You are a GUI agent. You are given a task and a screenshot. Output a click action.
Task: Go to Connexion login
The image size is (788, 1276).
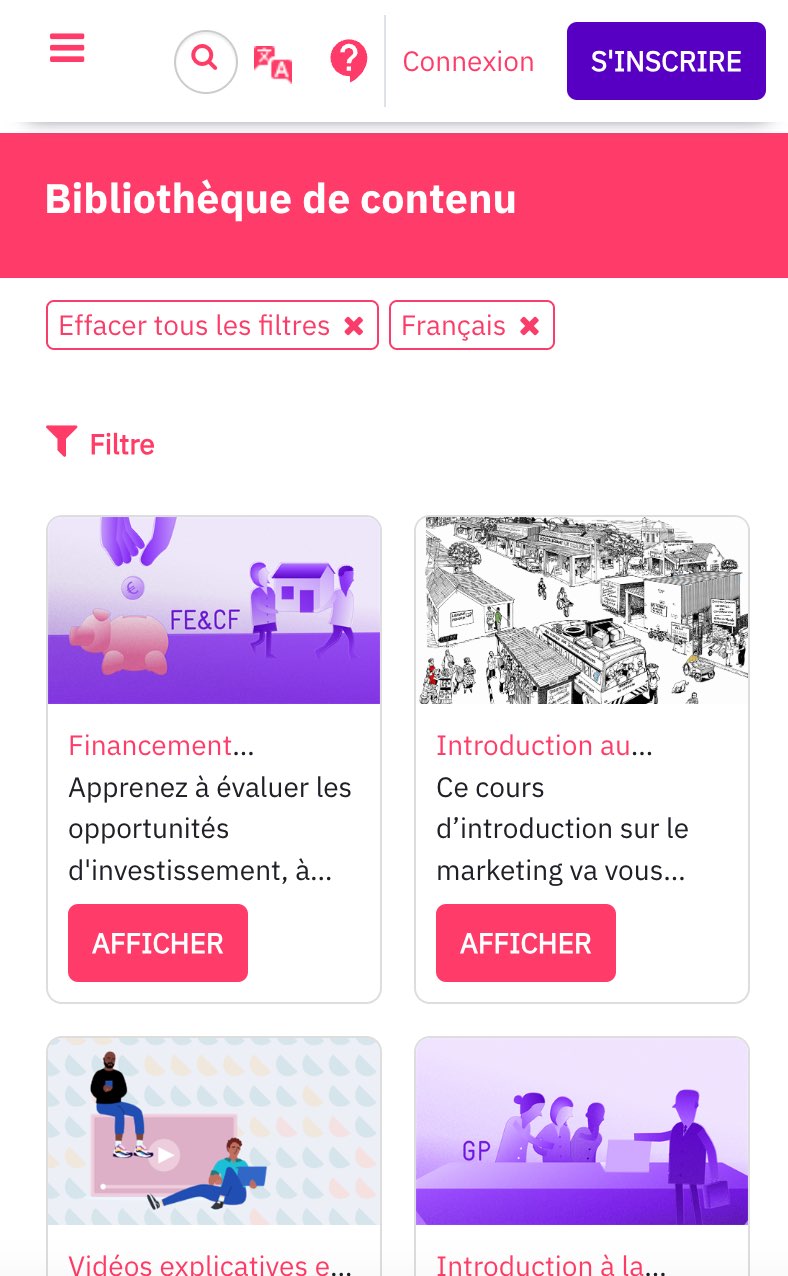468,62
